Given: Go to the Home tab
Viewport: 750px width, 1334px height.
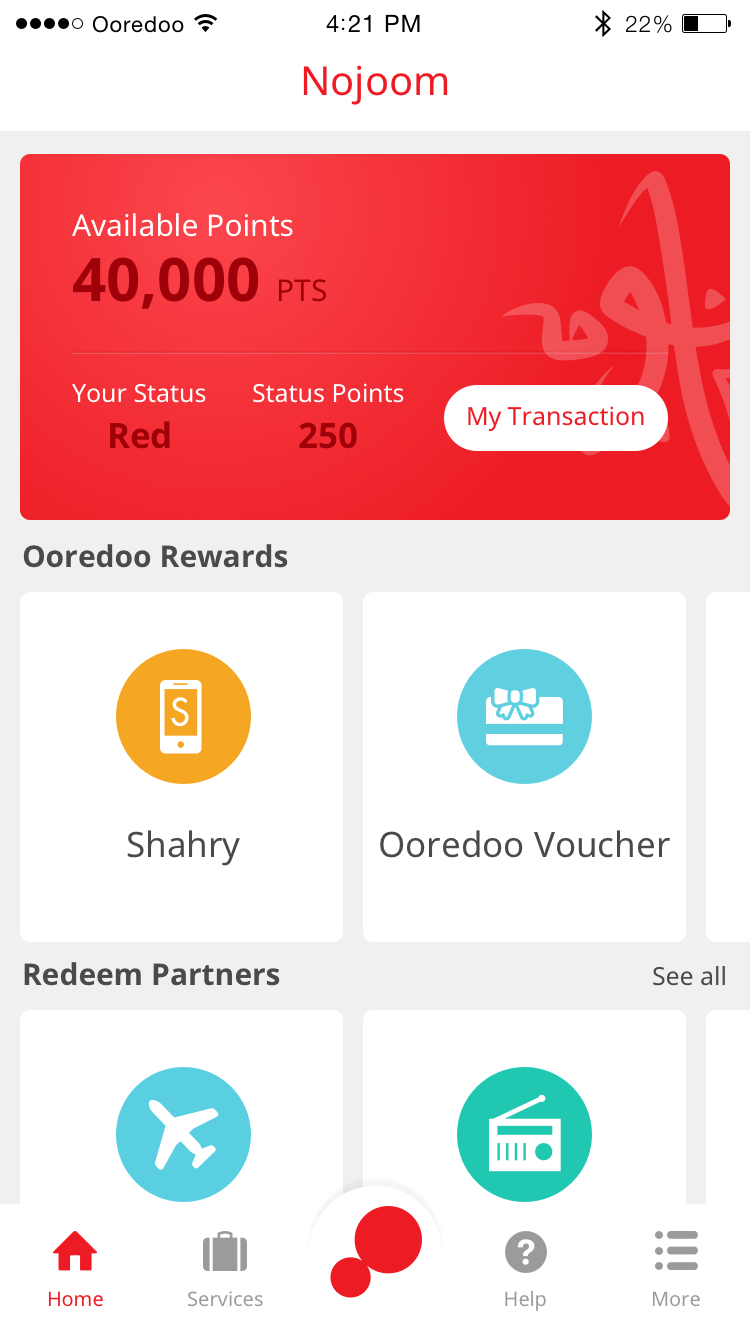Looking at the screenshot, I should click(75, 1269).
